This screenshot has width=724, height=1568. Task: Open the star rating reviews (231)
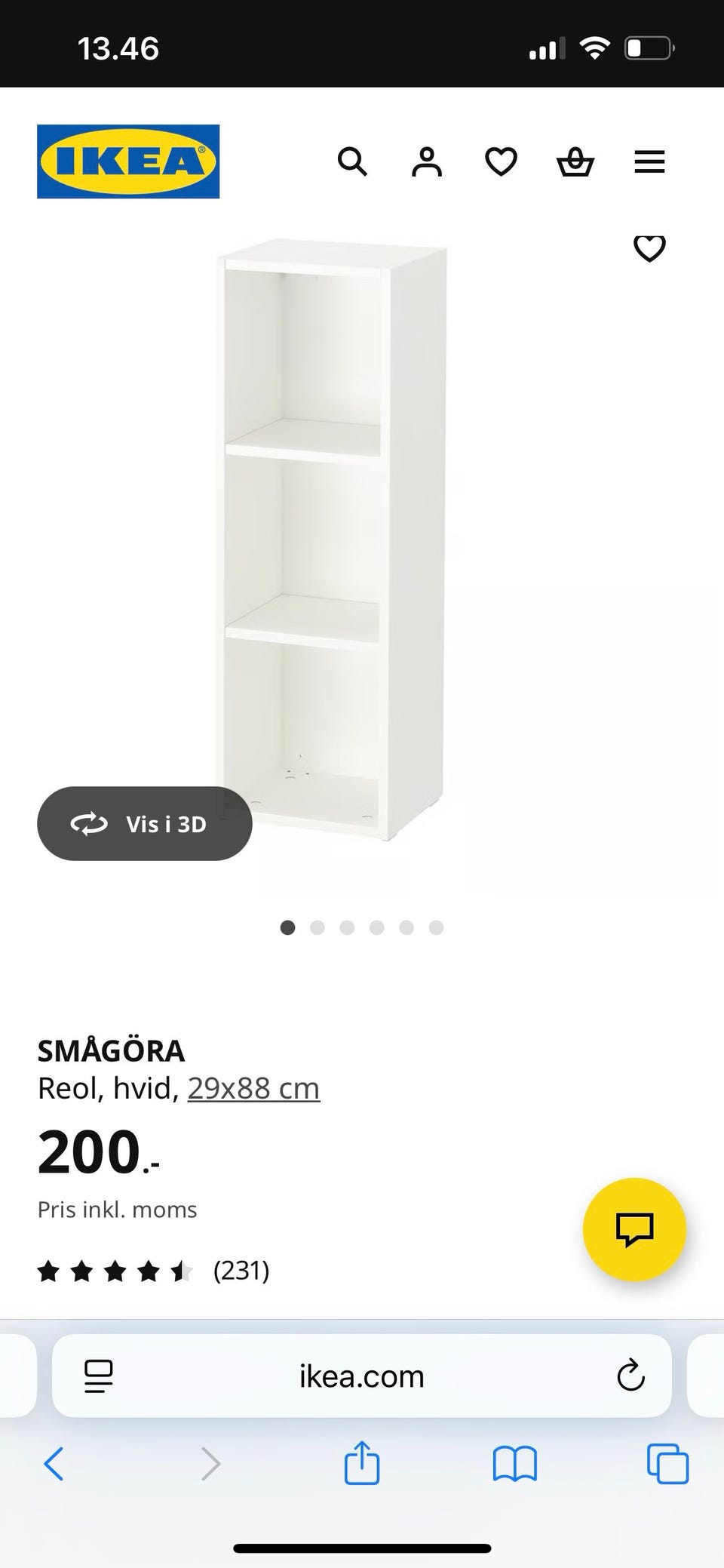153,1271
